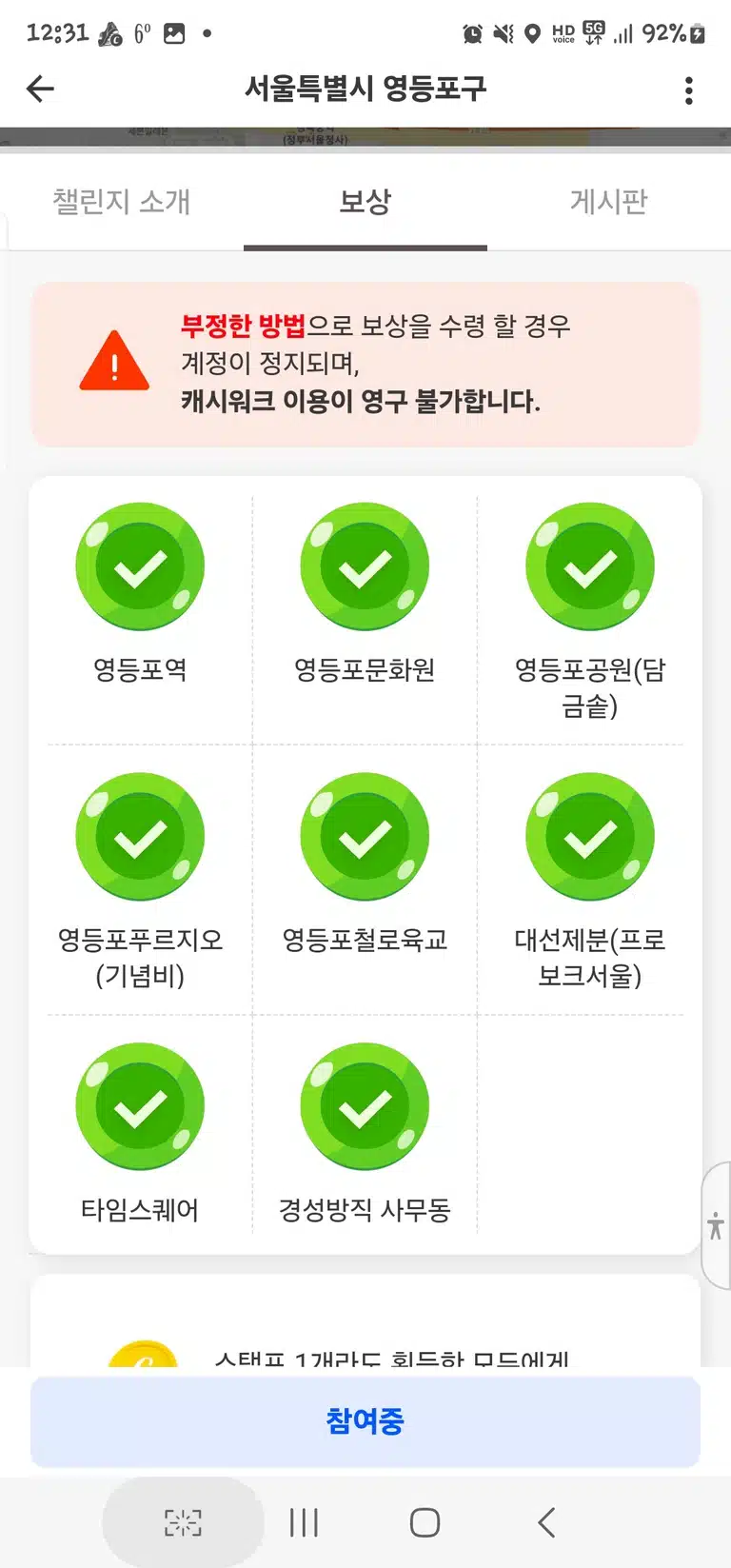Go back using the top-left arrow

click(x=40, y=89)
